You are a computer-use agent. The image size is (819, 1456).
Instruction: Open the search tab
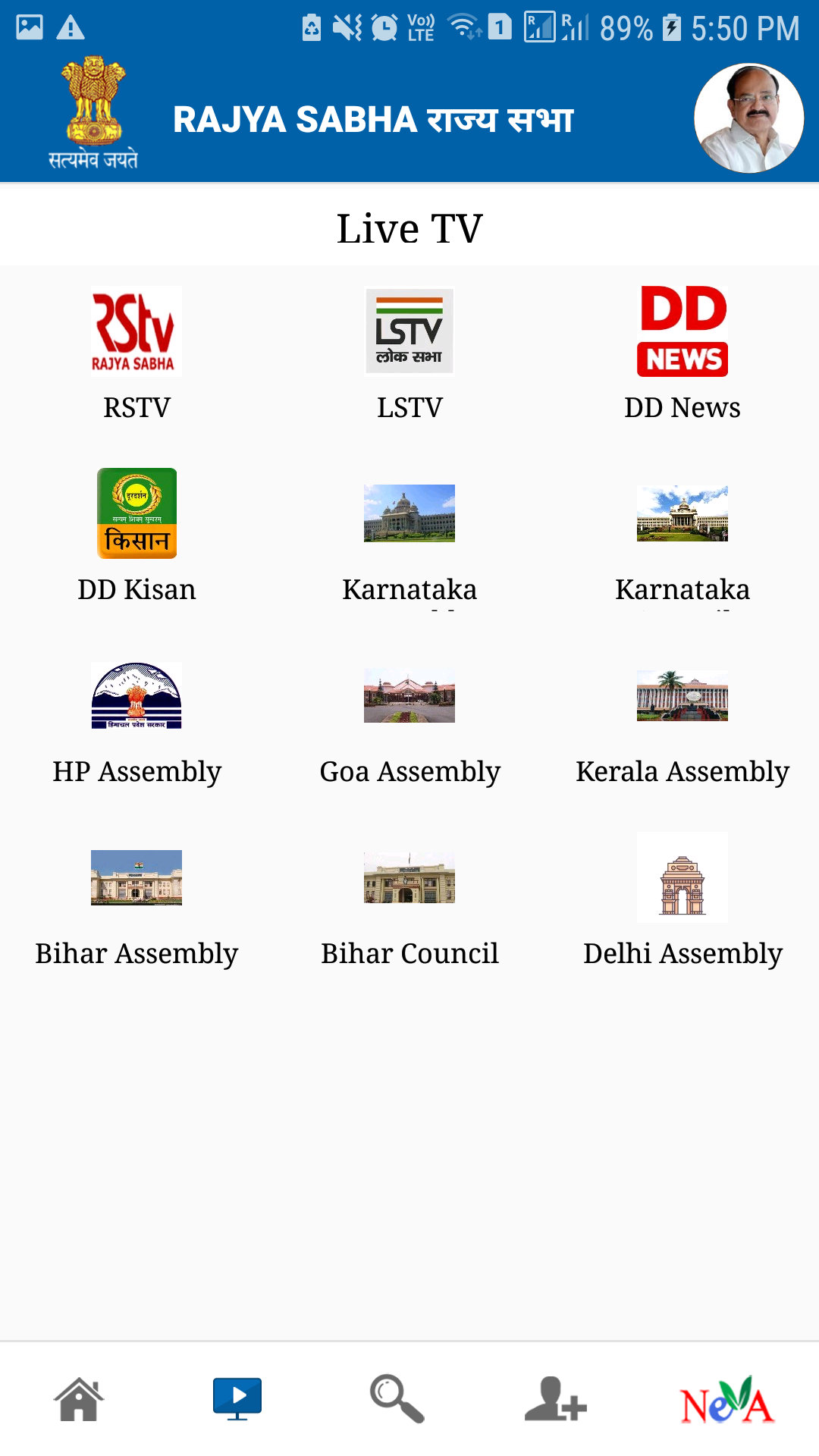coord(397,1400)
